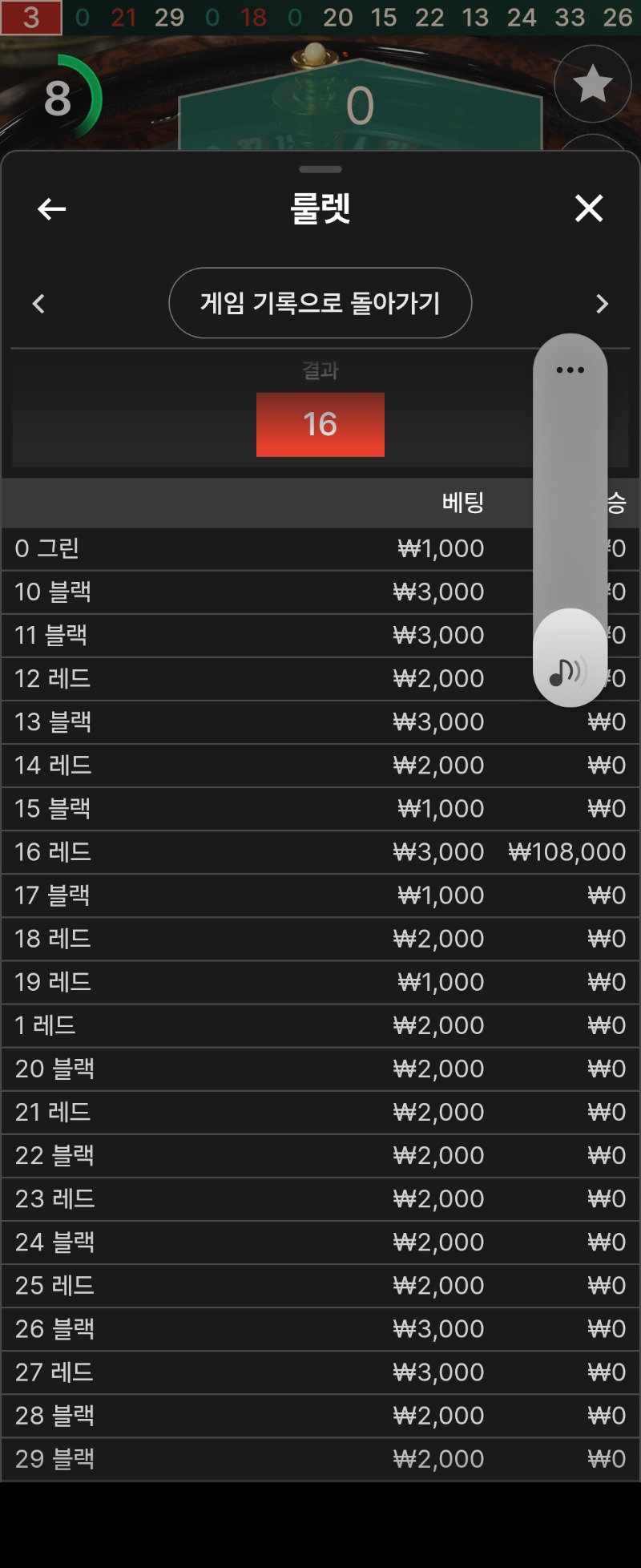
Task: Show the previous game round
Action: [38, 304]
